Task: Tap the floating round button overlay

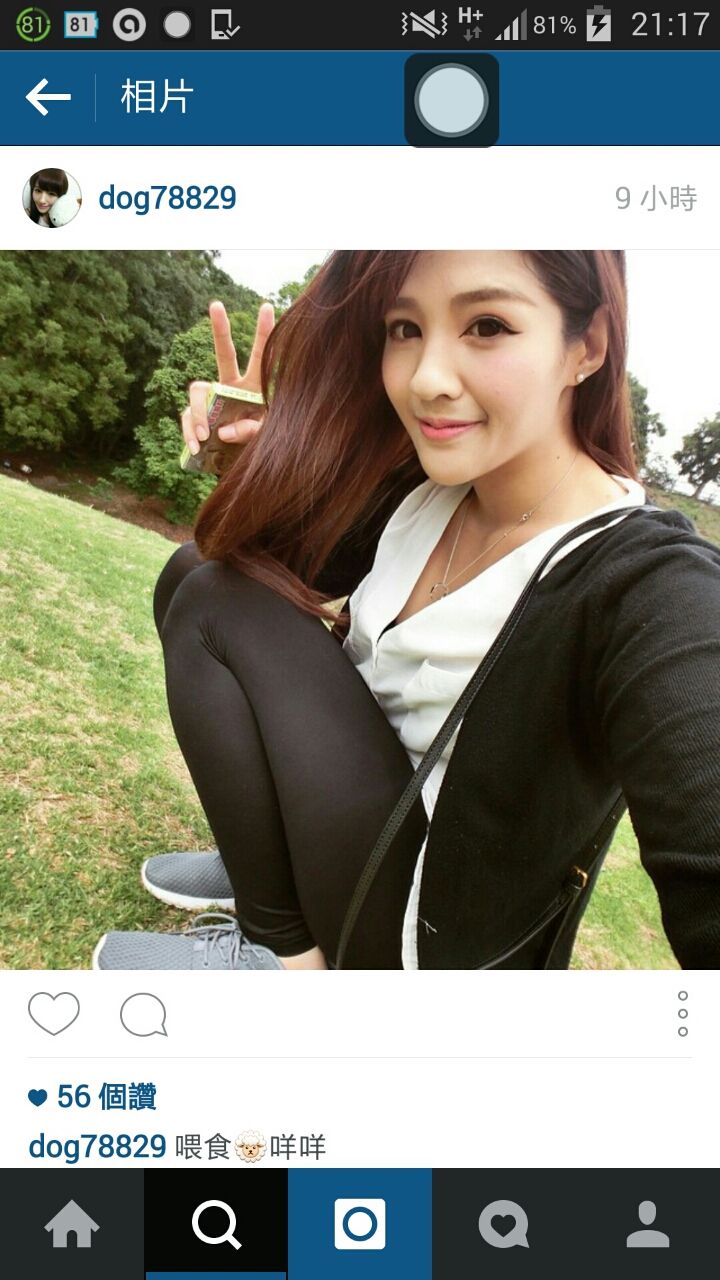Action: pyautogui.click(x=452, y=100)
